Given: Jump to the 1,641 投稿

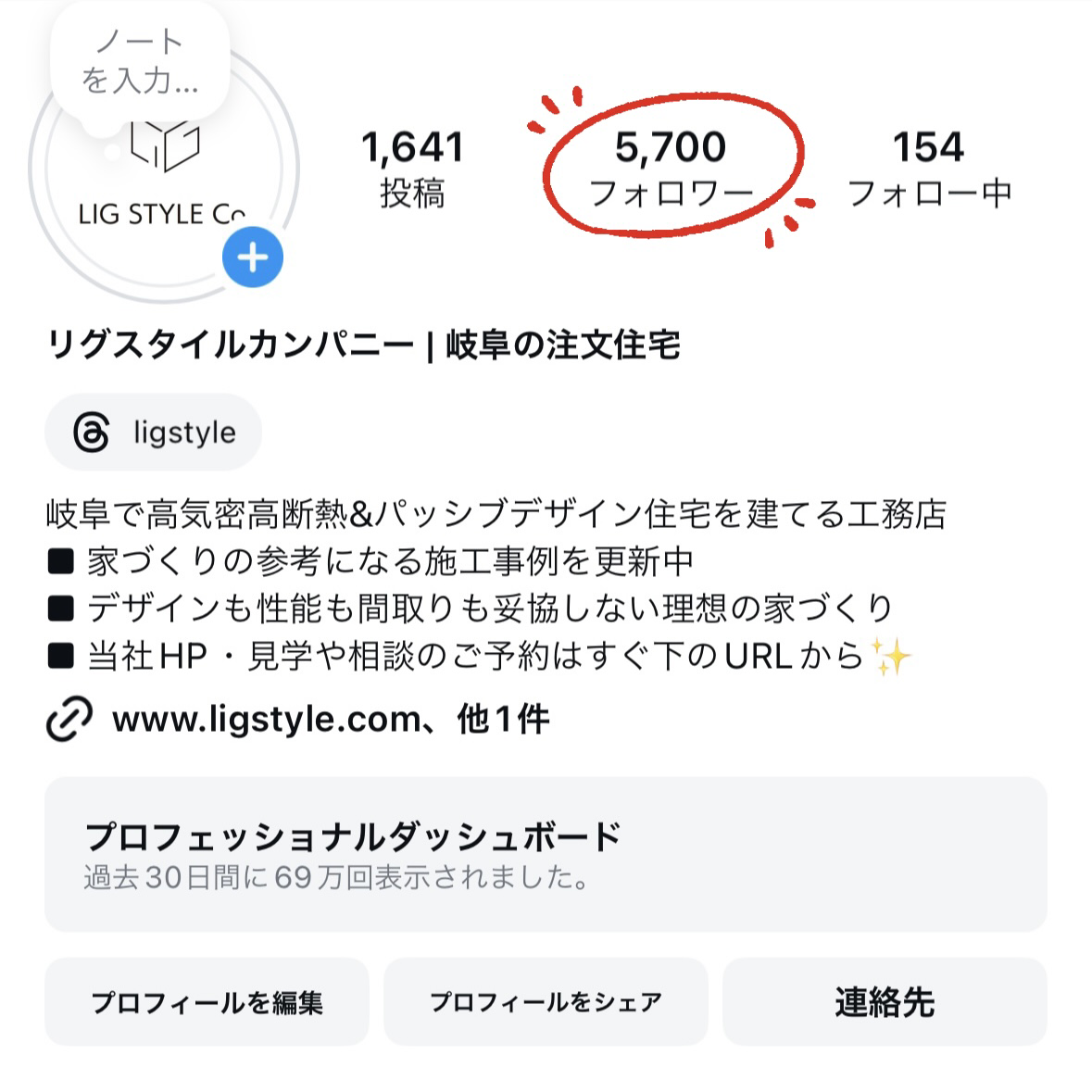Looking at the screenshot, I should pyautogui.click(x=412, y=169).
